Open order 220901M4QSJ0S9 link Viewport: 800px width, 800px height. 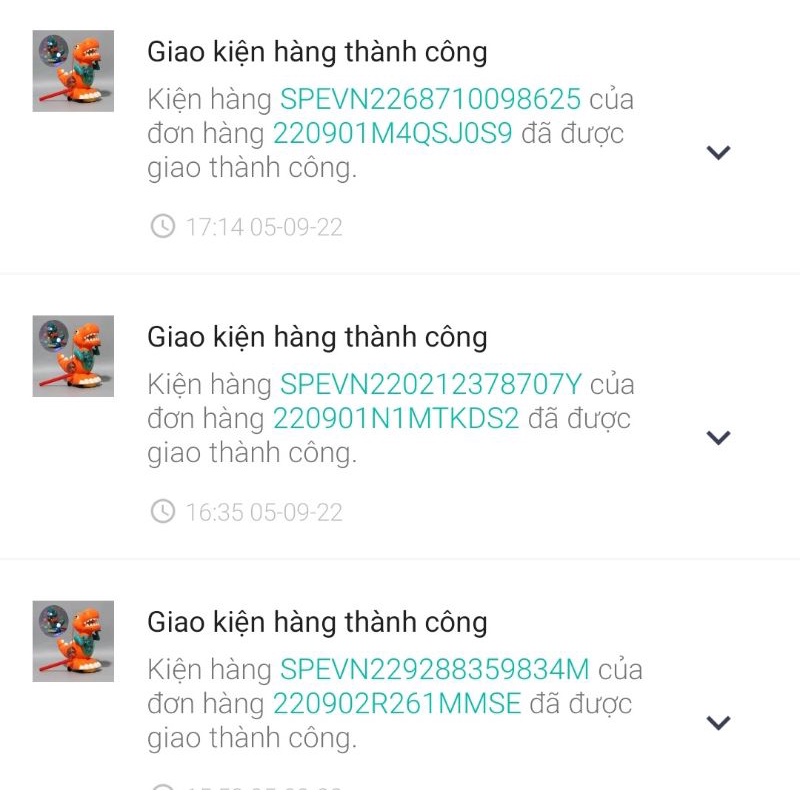392,134
